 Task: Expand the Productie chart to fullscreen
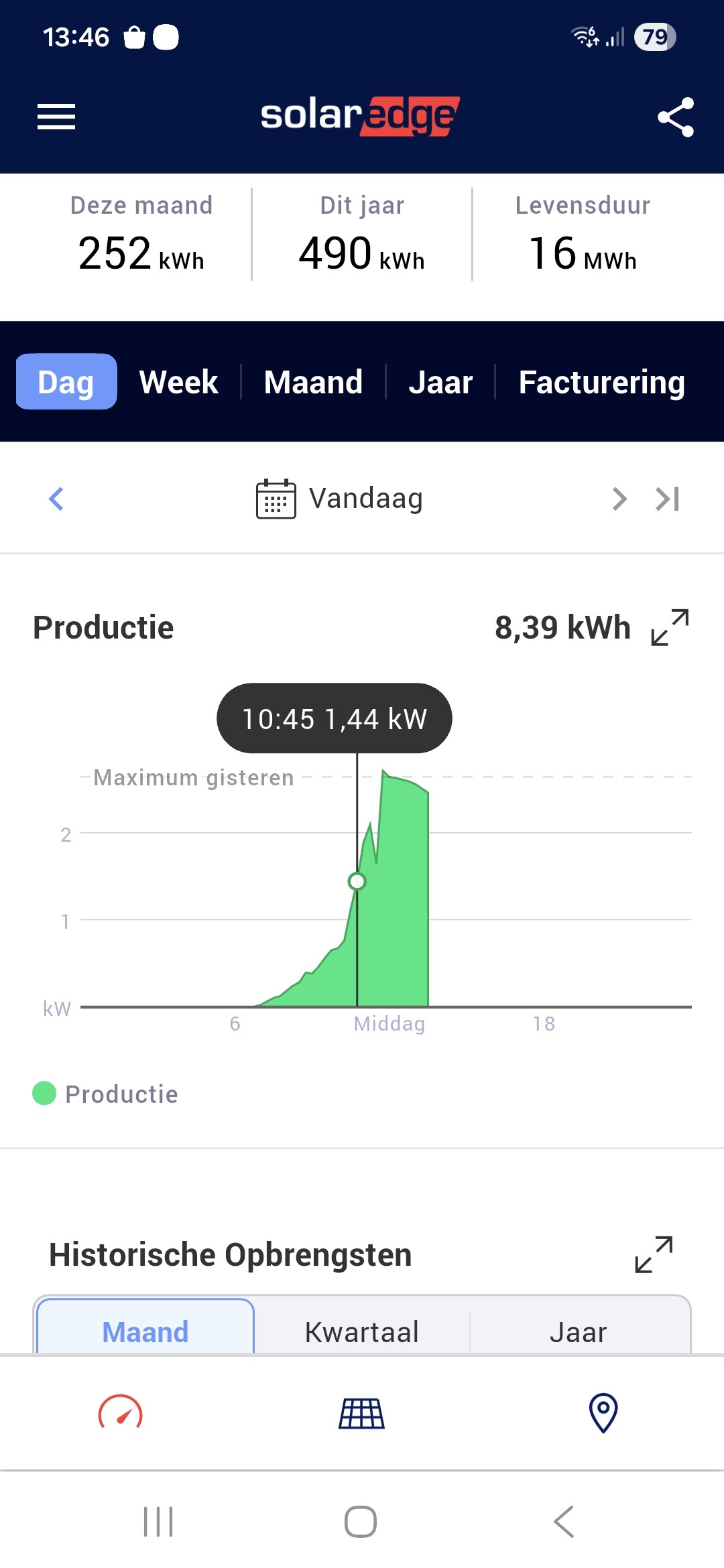[670, 627]
